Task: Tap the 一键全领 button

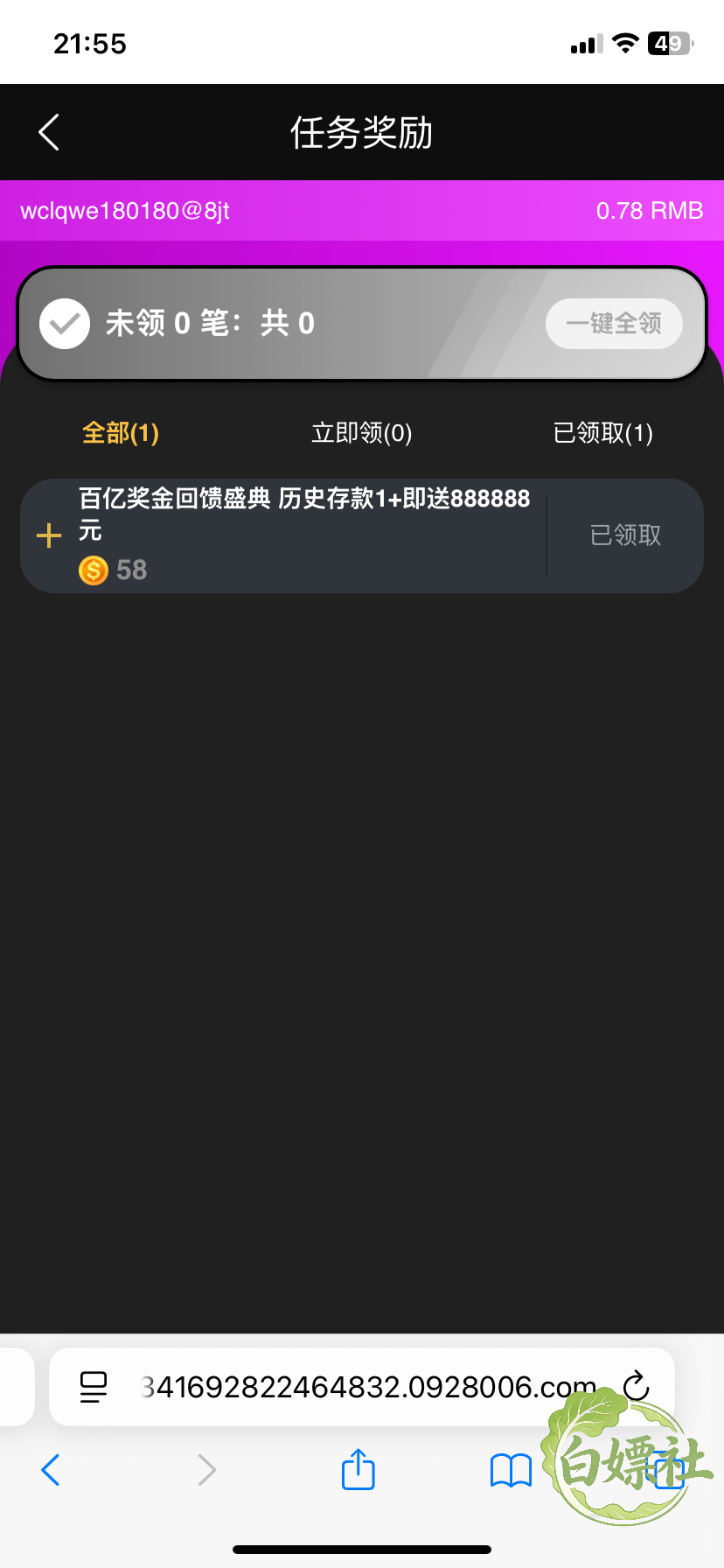Action: click(614, 324)
